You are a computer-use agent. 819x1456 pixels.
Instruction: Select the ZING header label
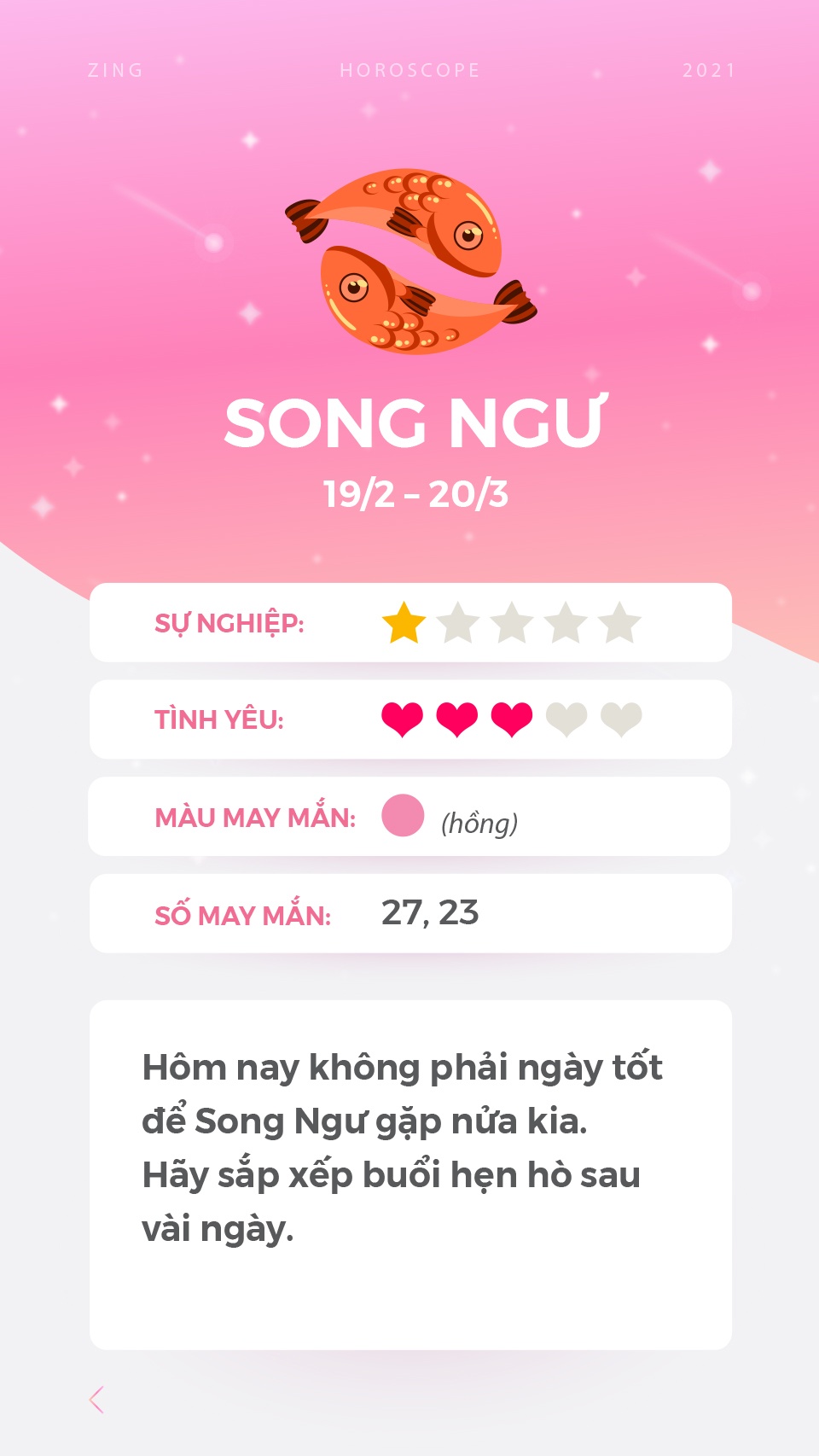click(115, 70)
